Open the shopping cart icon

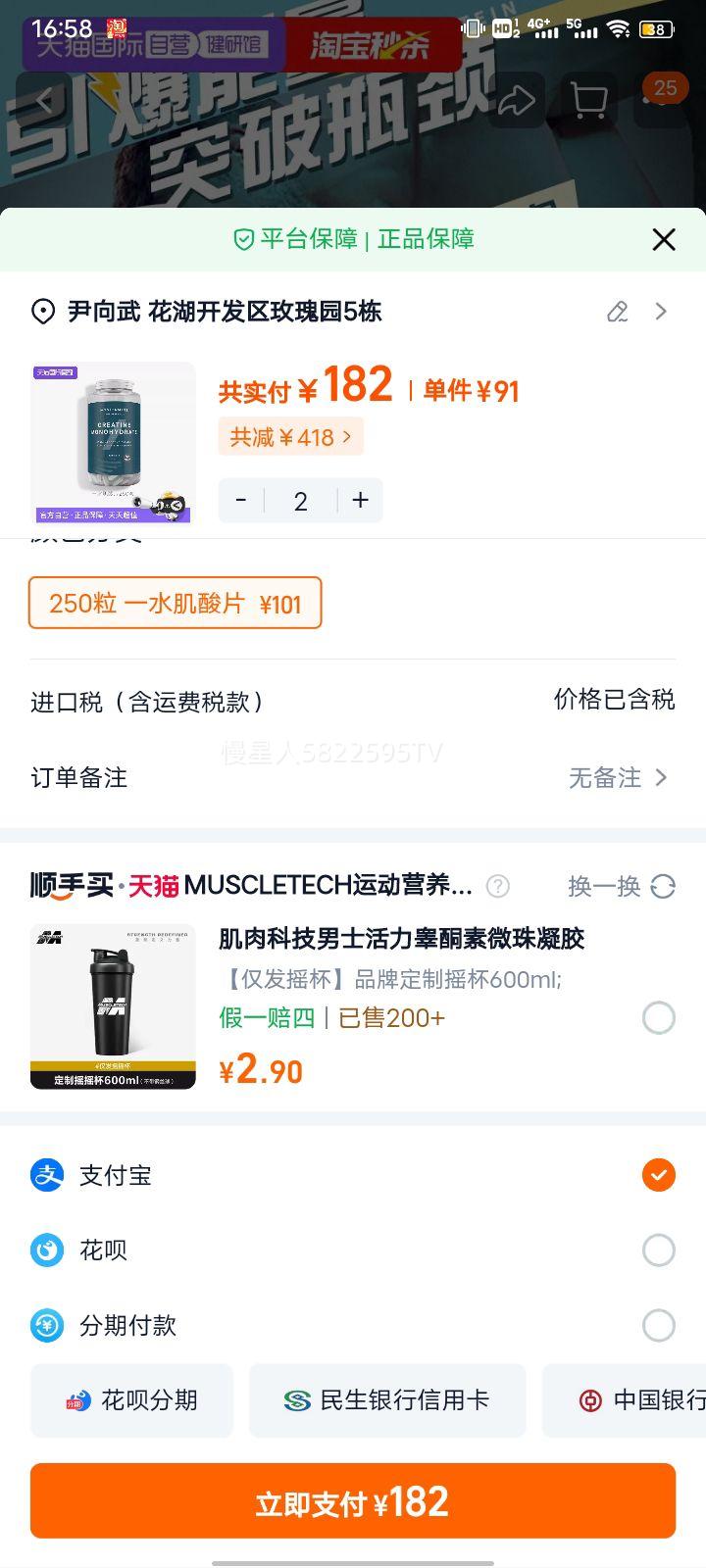click(587, 100)
